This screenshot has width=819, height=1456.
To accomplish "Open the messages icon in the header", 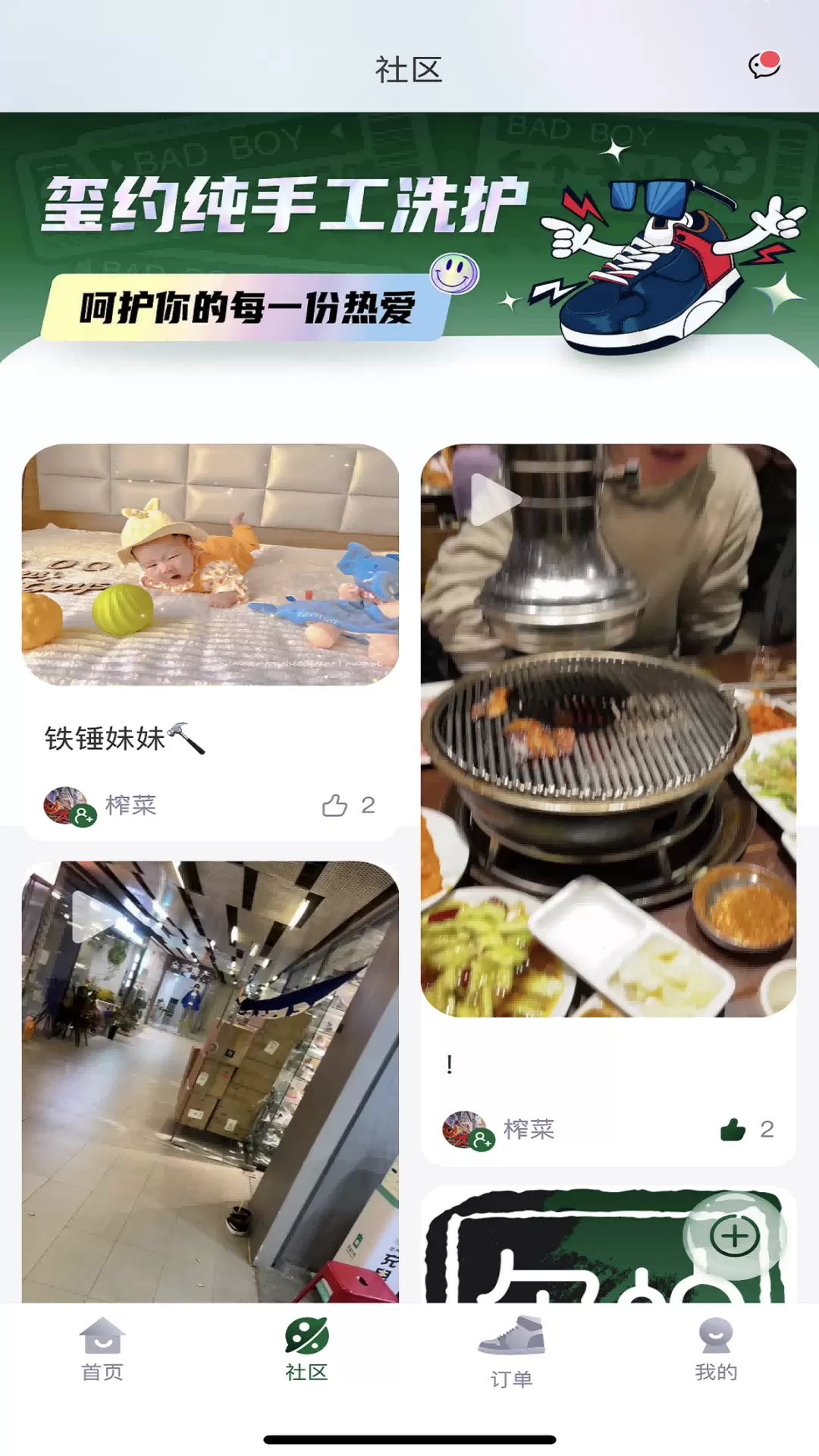I will (764, 66).
